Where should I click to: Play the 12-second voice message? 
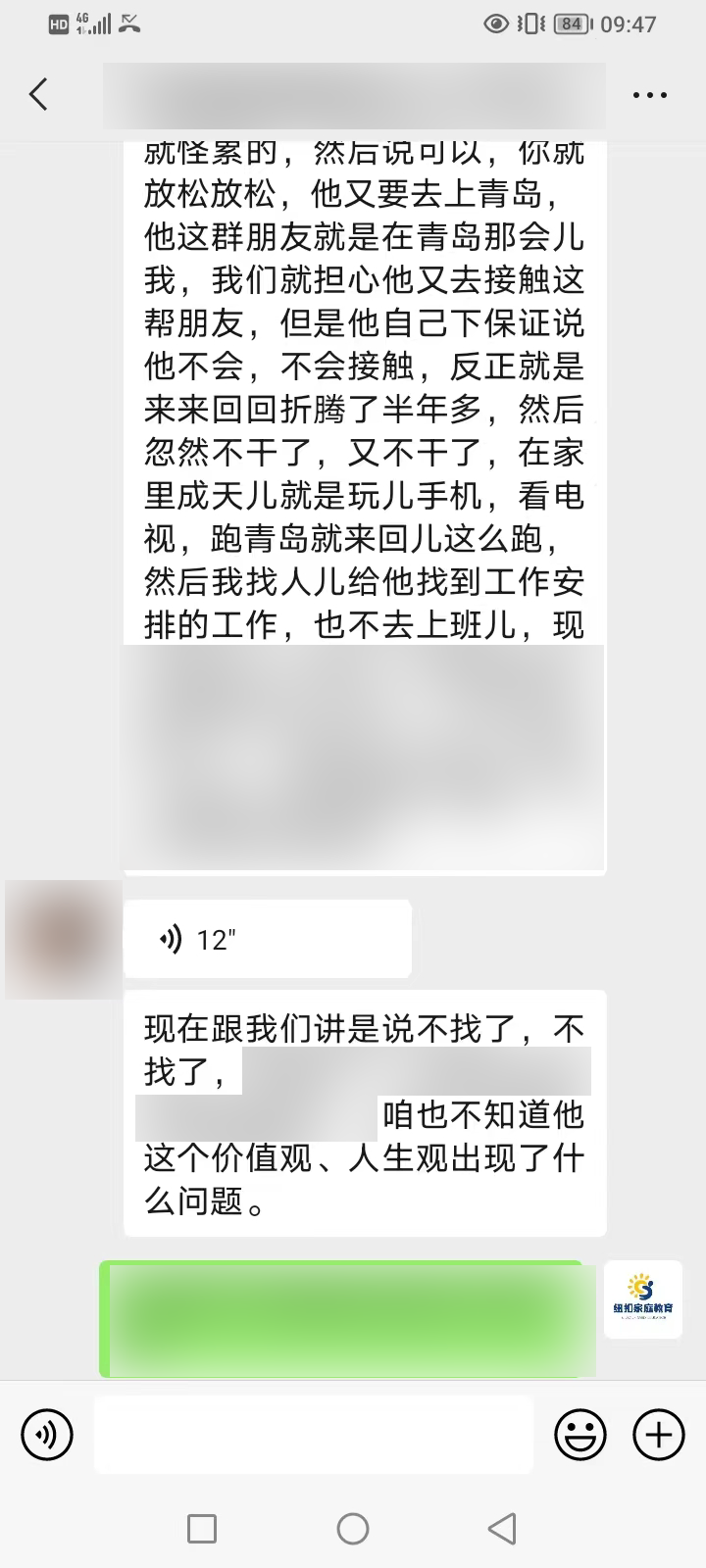(x=267, y=940)
